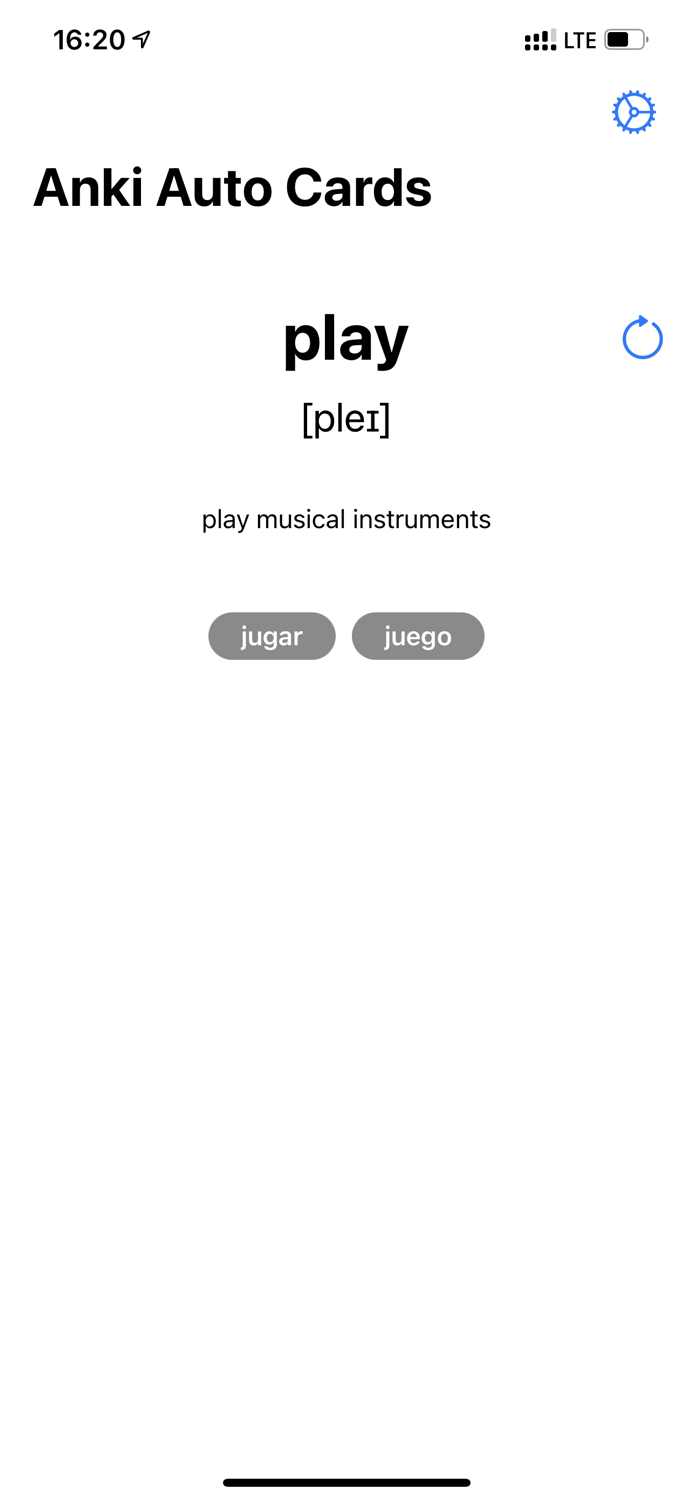Choose the juego translation chip

tap(418, 636)
